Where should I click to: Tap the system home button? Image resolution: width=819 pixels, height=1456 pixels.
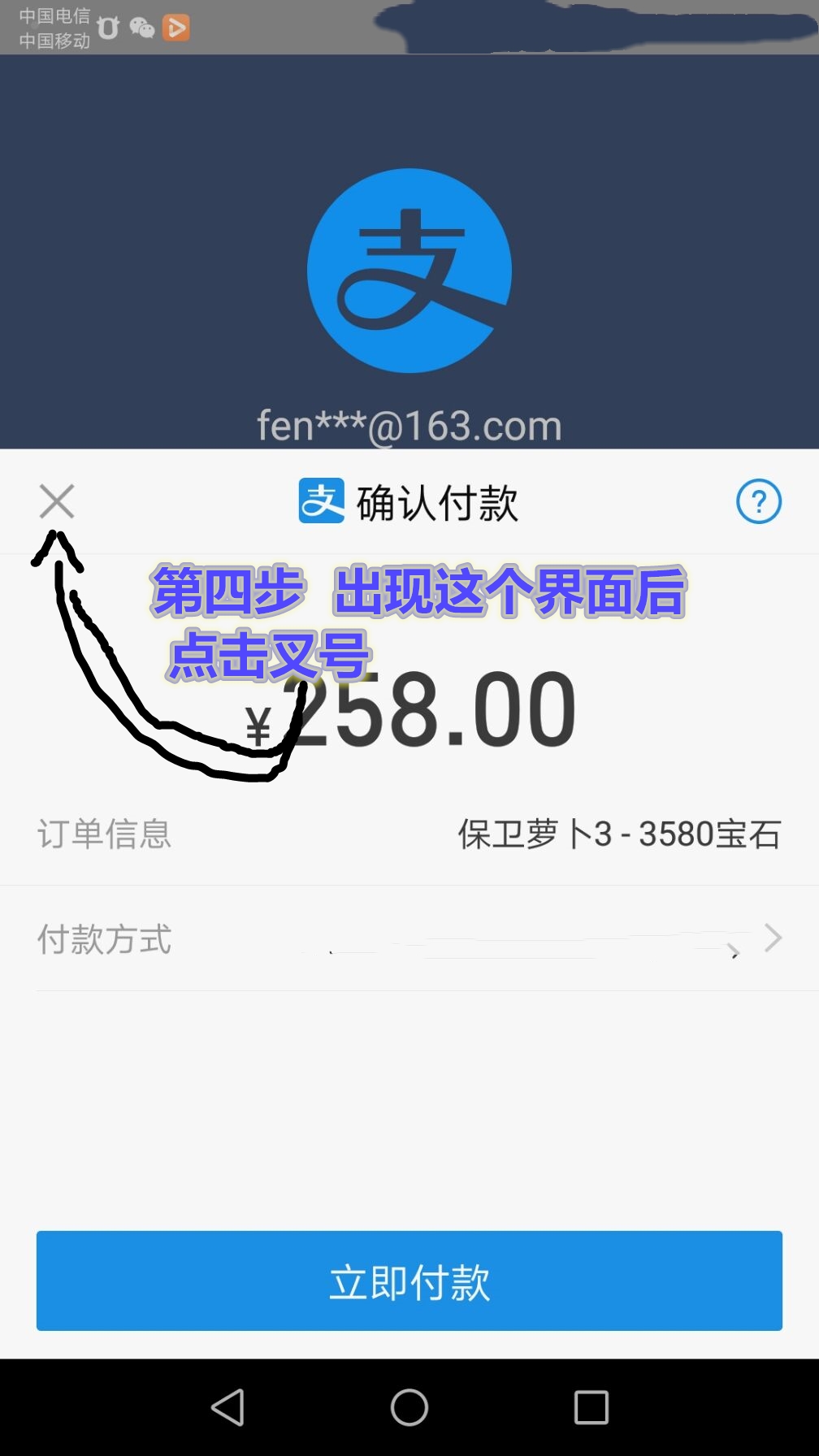409,1407
